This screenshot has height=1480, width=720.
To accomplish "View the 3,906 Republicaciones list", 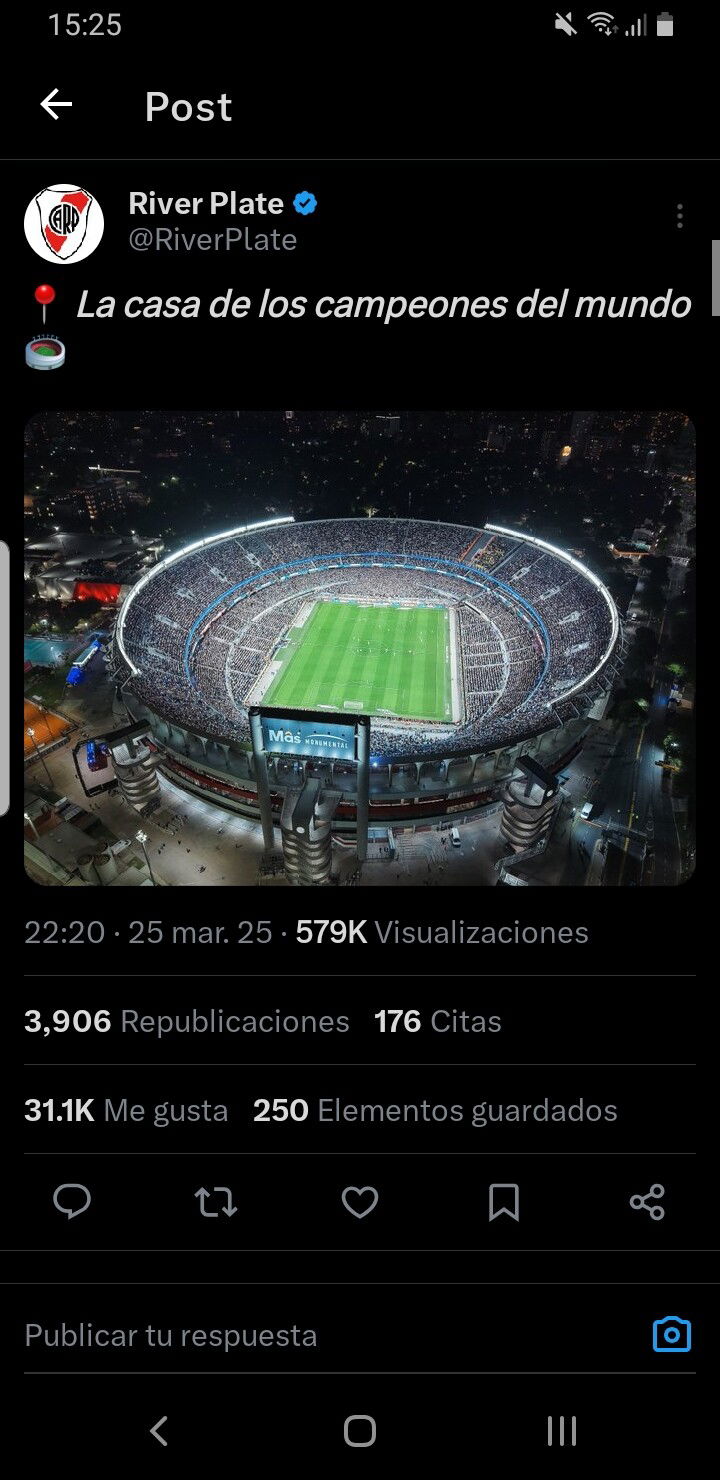I will (187, 1021).
